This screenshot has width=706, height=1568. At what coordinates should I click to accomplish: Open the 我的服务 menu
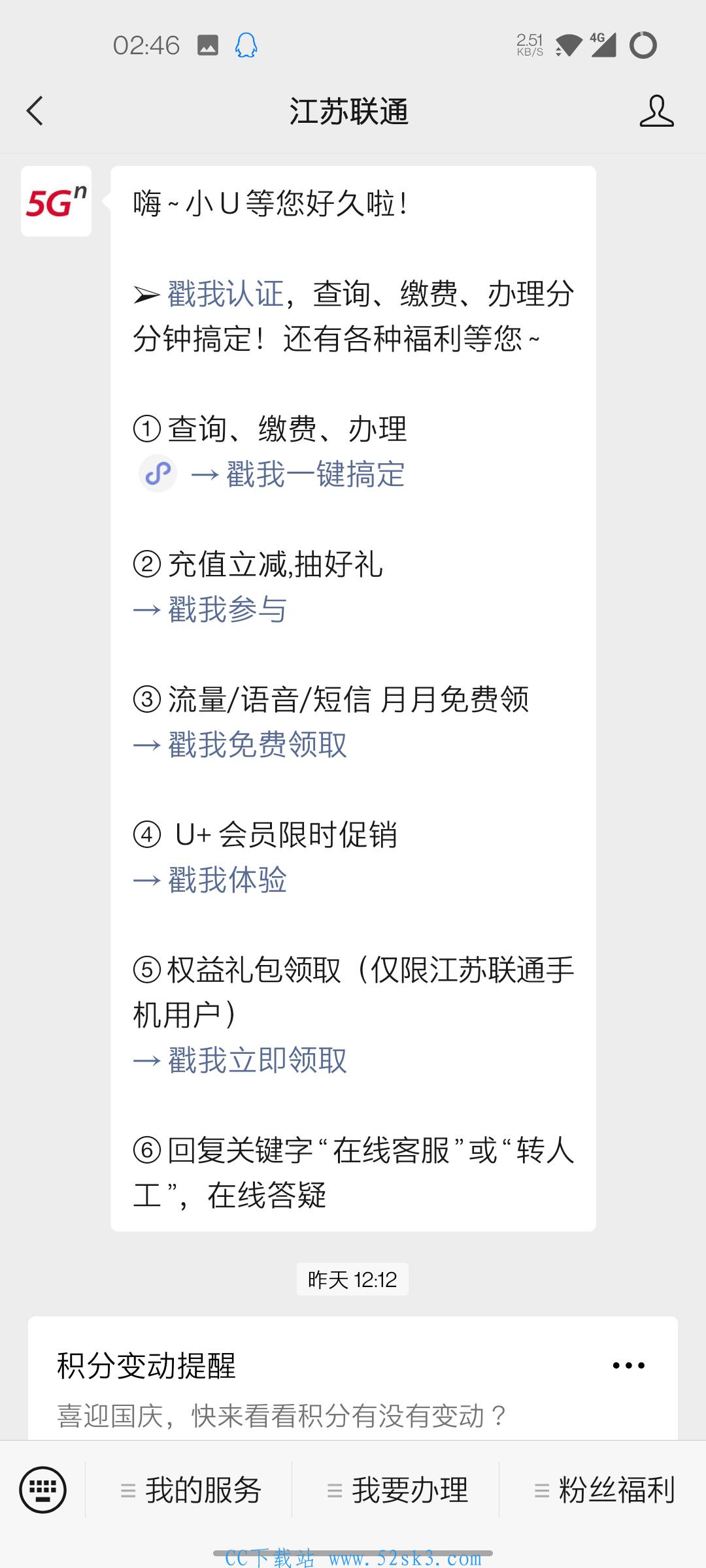tap(190, 1490)
